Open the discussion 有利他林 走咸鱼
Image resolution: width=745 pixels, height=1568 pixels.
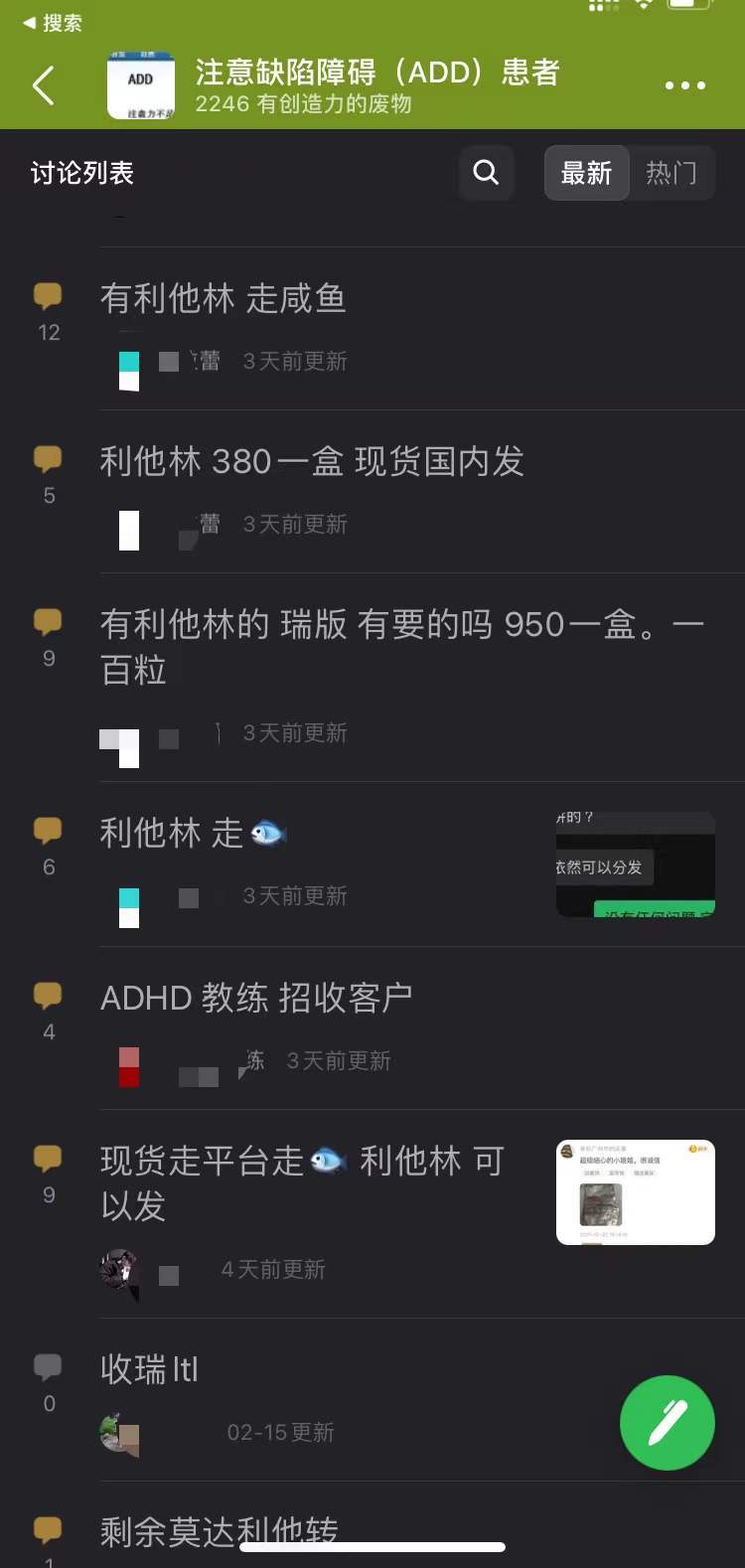(223, 298)
